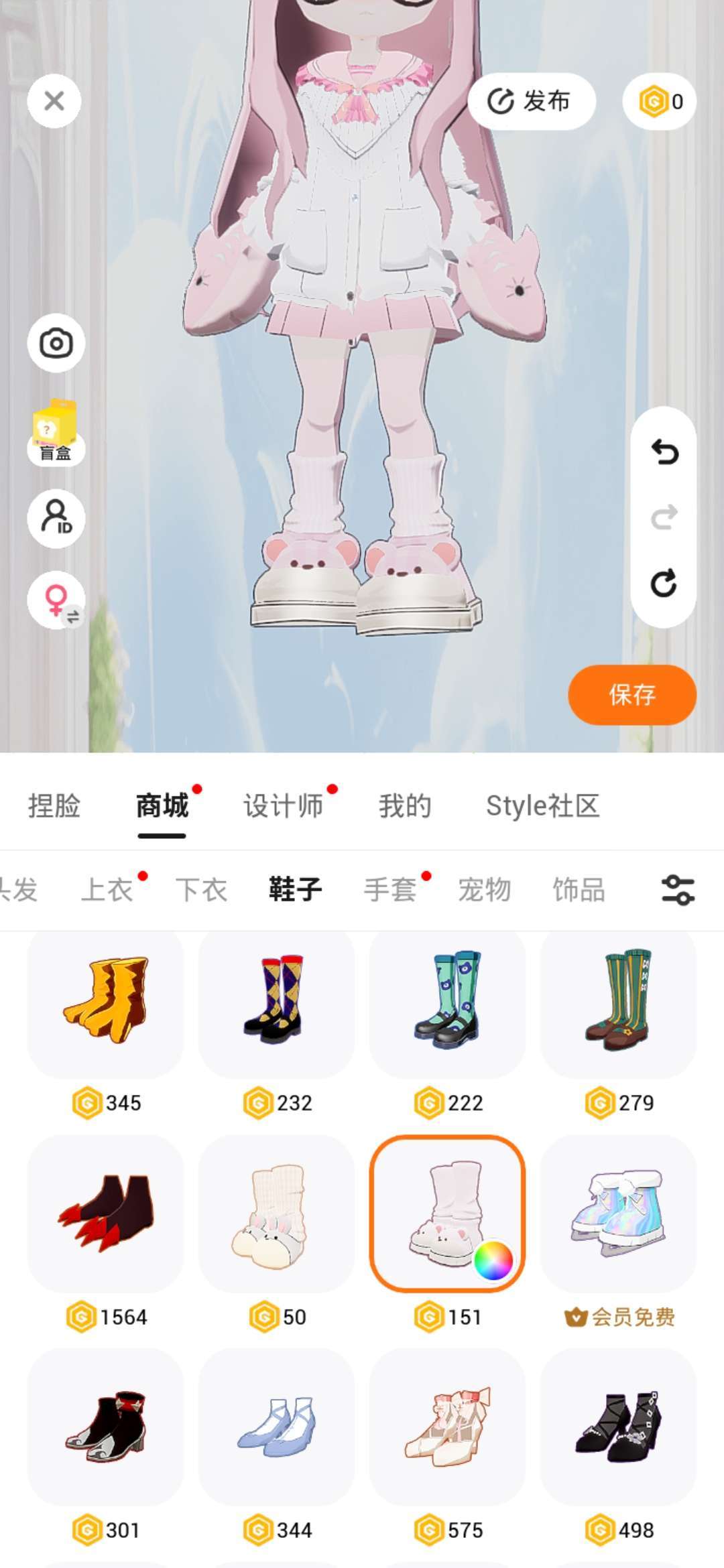Switch to the 设计师 tab

pyautogui.click(x=283, y=806)
